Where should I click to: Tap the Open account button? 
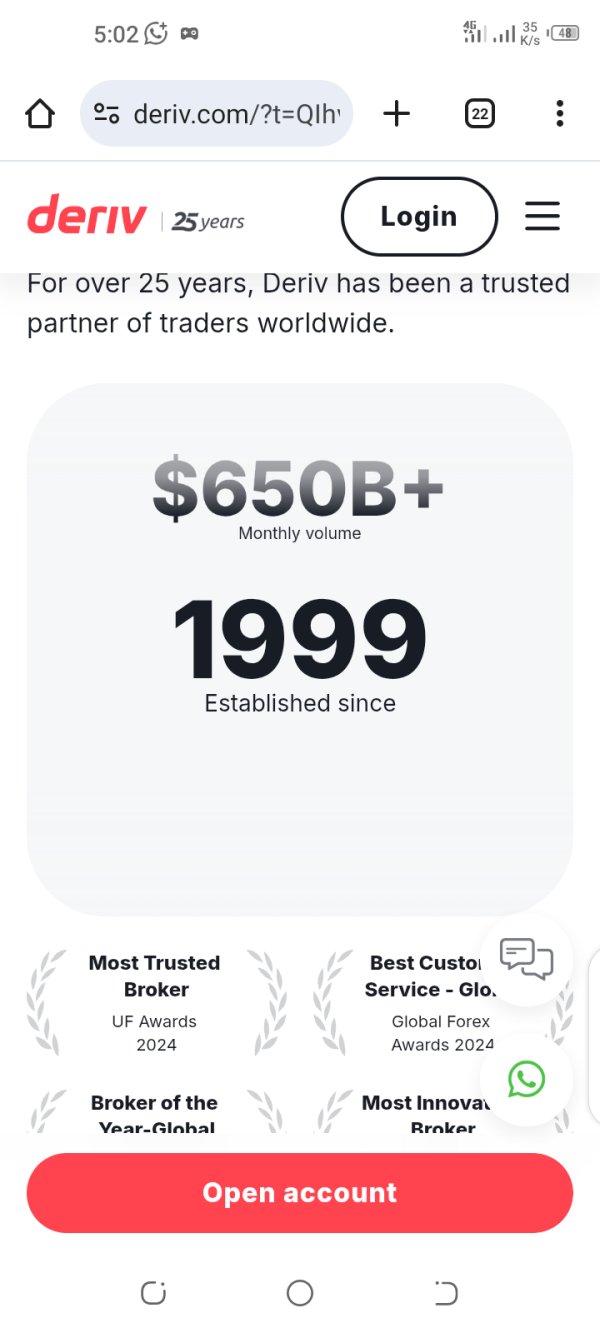click(300, 1193)
